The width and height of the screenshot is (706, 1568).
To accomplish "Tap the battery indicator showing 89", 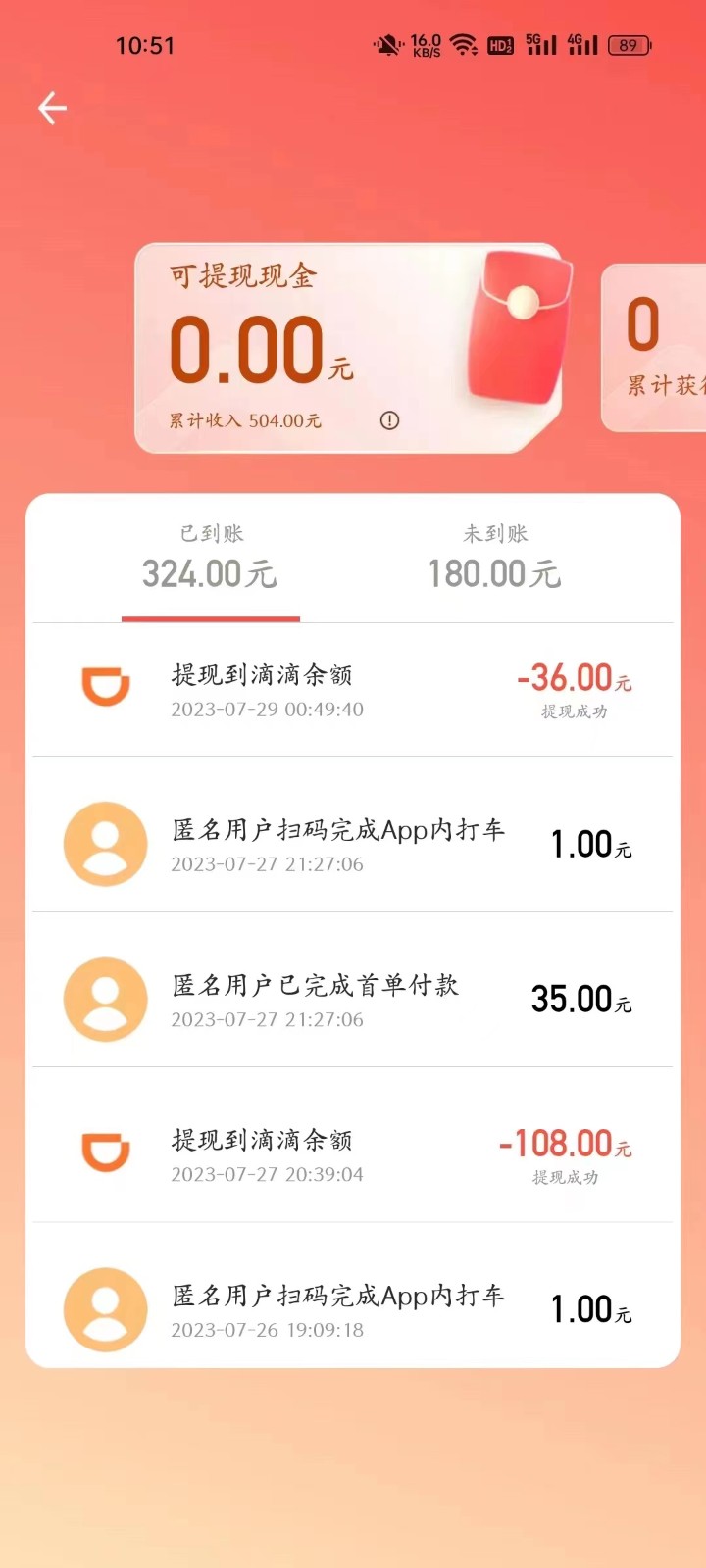I will tap(626, 45).
